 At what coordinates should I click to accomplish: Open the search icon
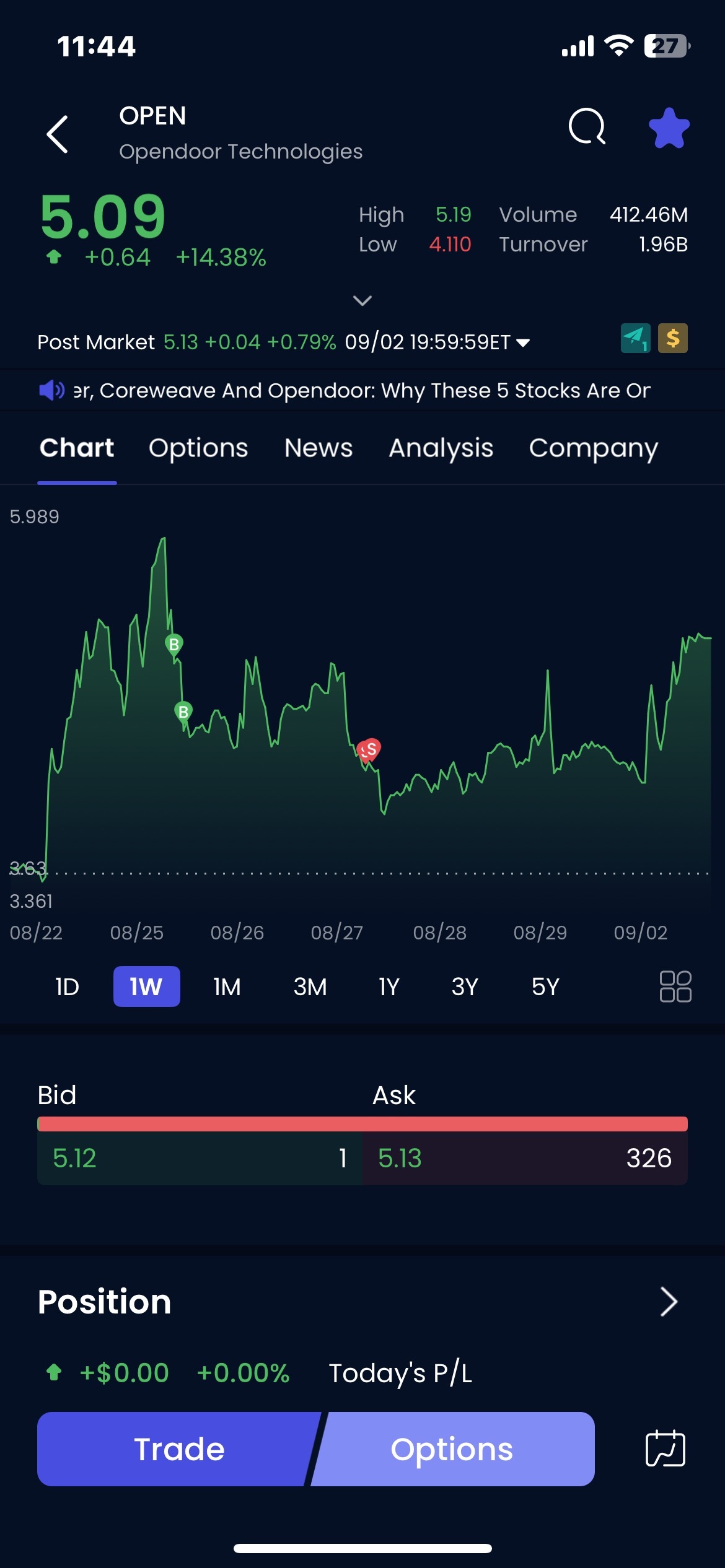point(587,127)
